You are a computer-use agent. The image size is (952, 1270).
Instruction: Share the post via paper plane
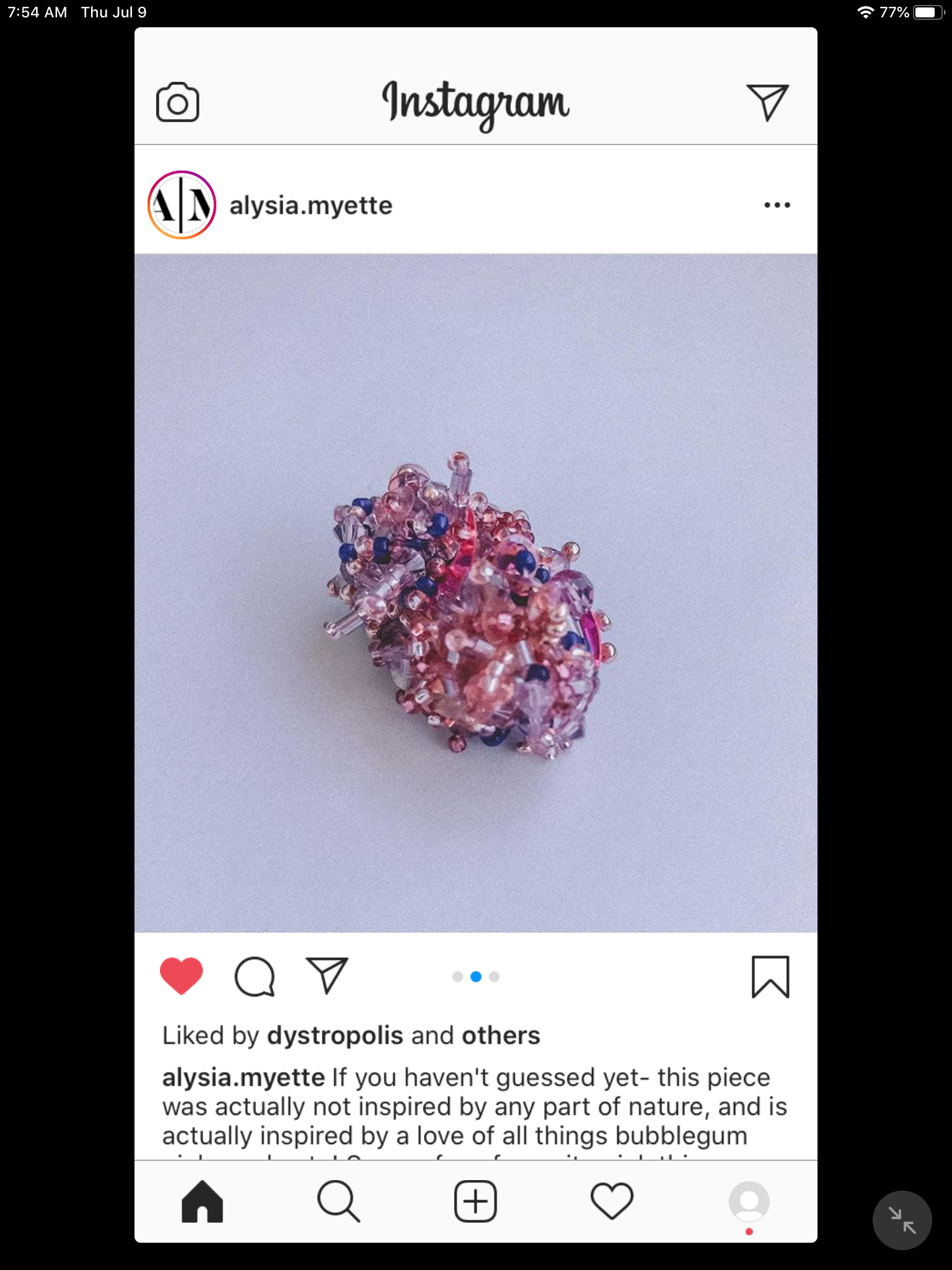pyautogui.click(x=327, y=976)
